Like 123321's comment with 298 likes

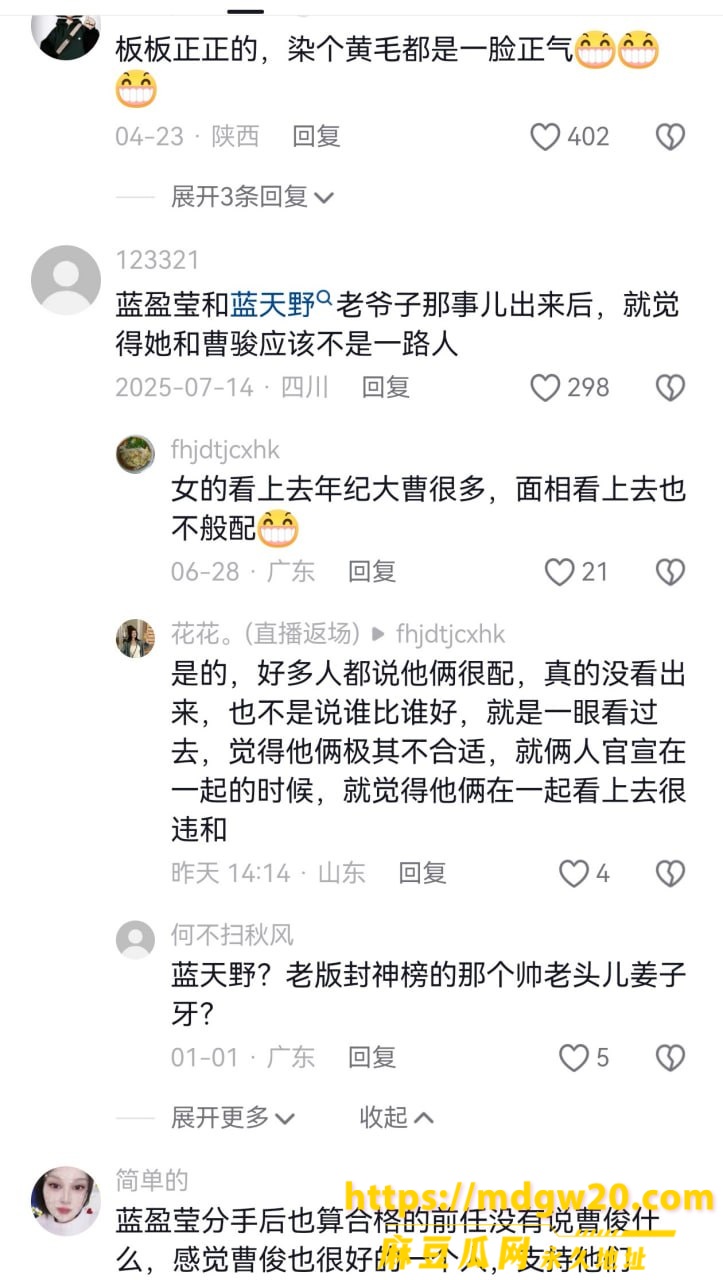[545, 388]
